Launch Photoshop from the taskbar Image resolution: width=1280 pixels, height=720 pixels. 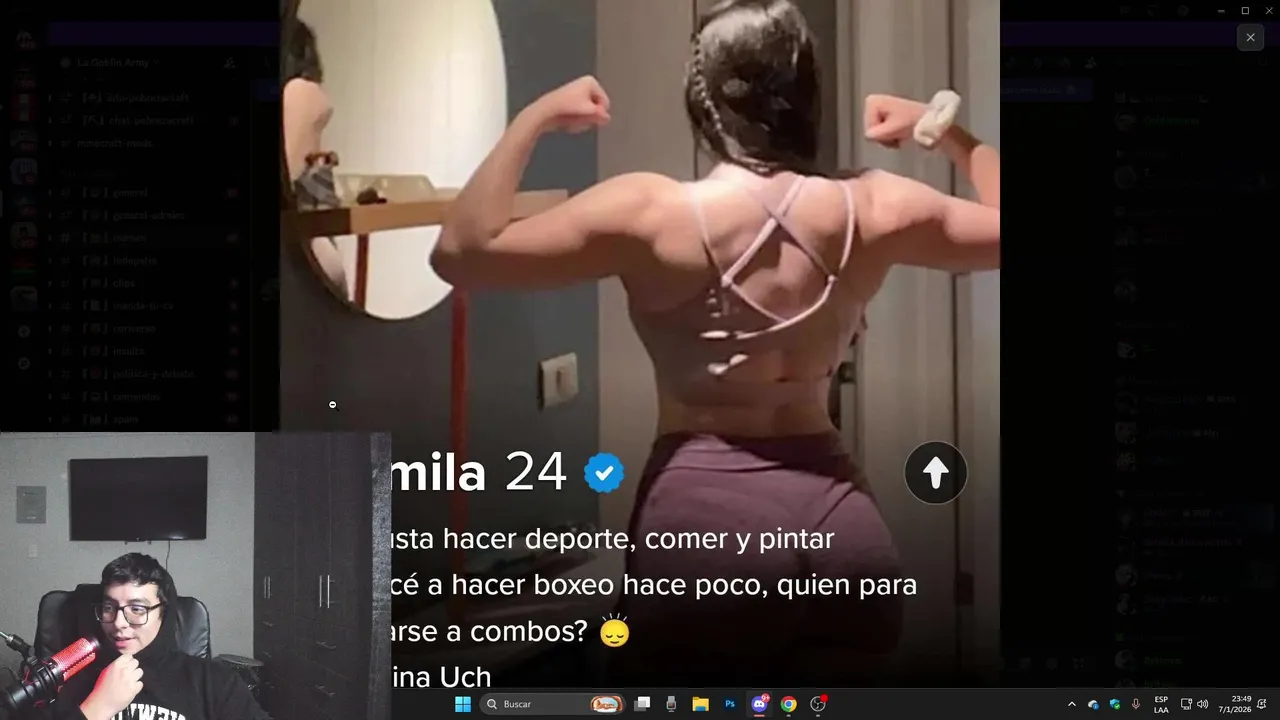730,704
